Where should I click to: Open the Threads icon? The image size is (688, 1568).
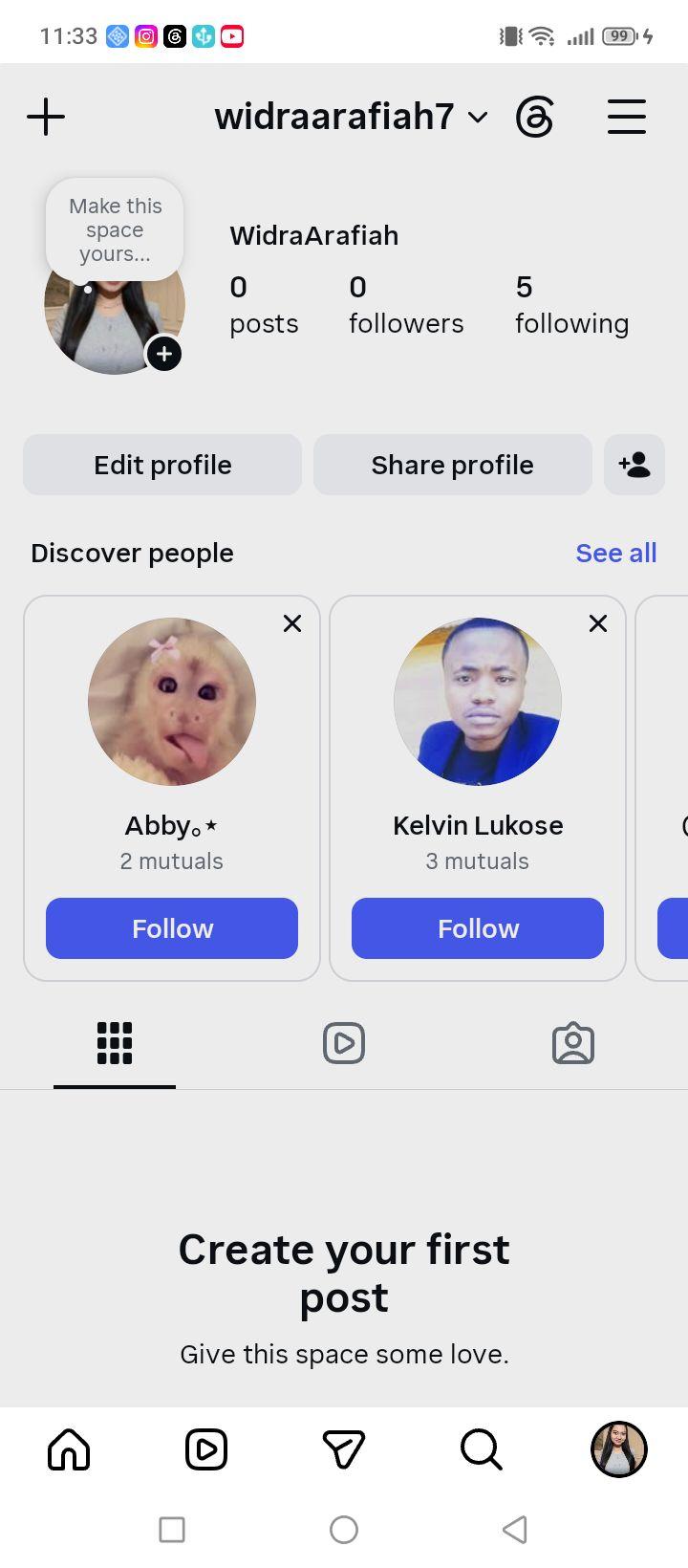coord(534,118)
